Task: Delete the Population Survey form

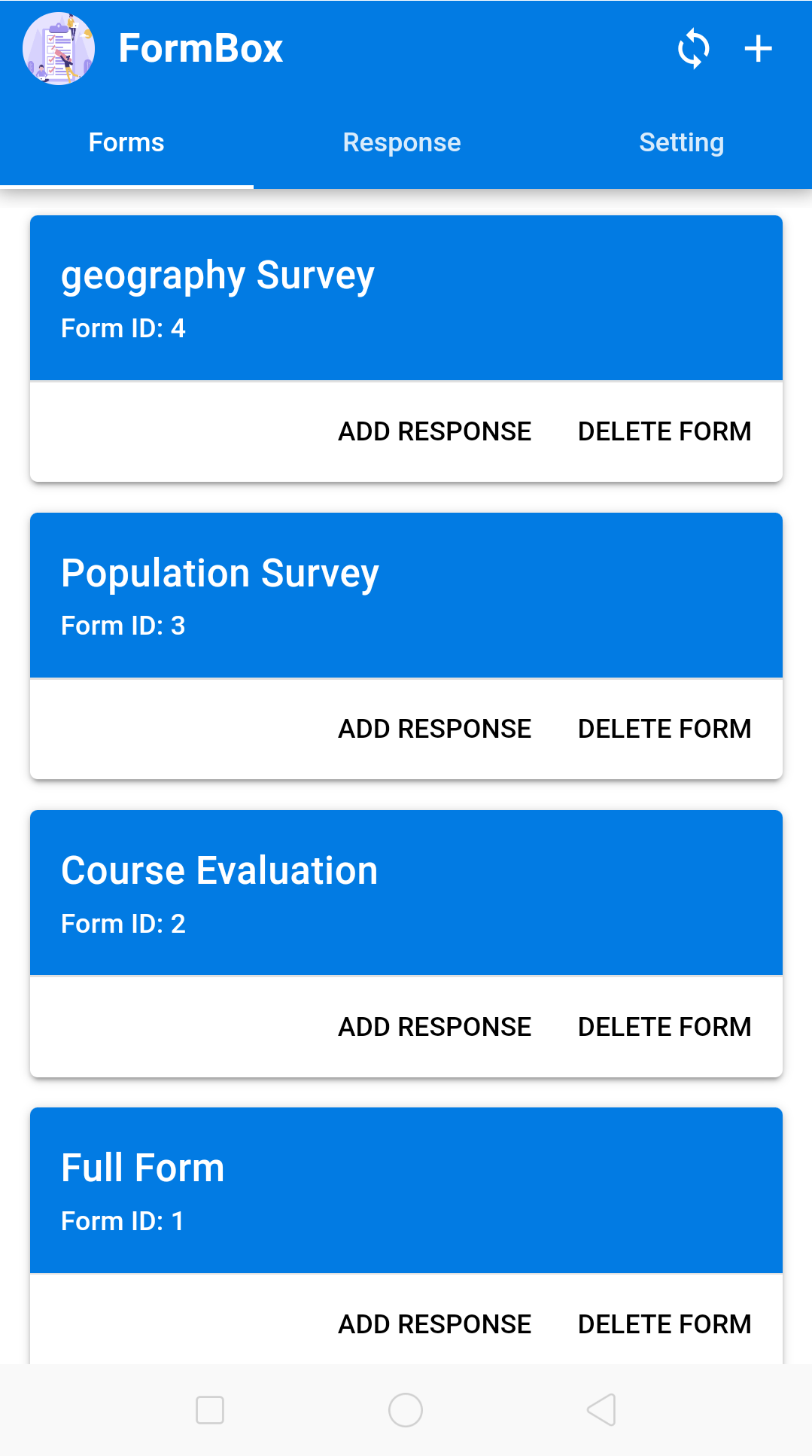Action: click(x=665, y=728)
